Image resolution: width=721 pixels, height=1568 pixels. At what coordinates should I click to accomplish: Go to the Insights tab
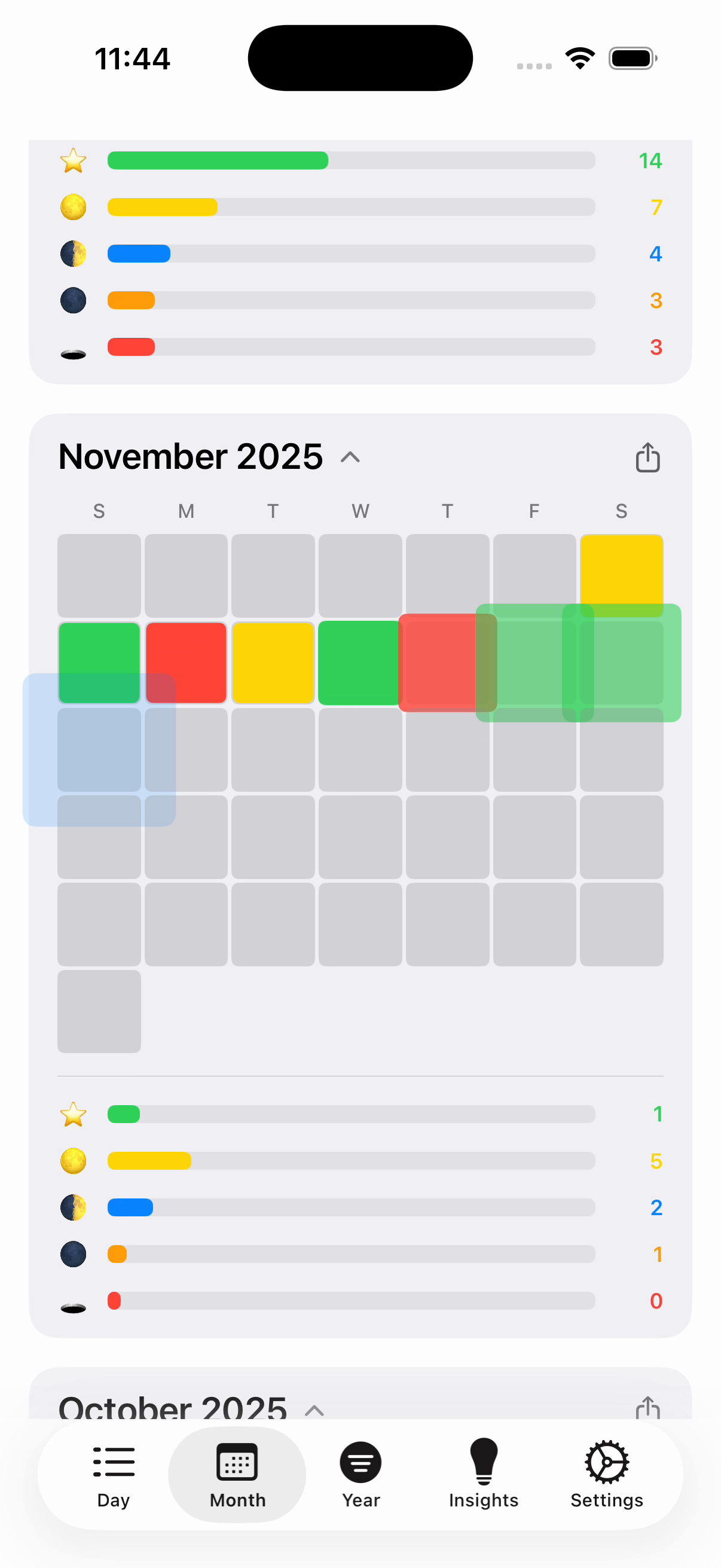point(484,1474)
